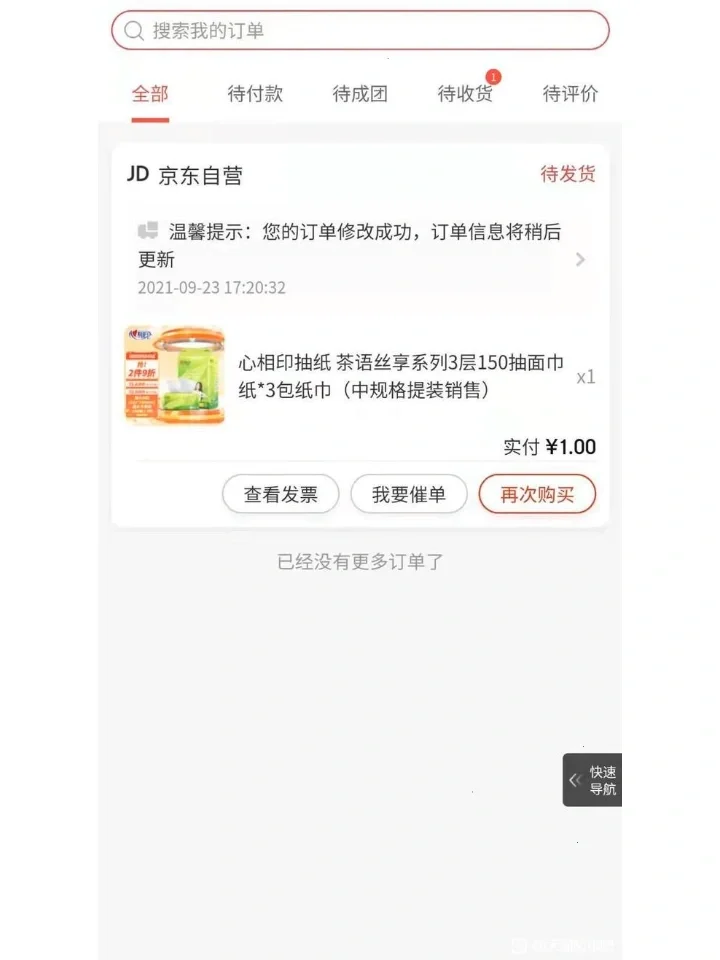Screen dimensions: 720x960
Task: Click the 我要催单 button
Action: tap(409, 494)
